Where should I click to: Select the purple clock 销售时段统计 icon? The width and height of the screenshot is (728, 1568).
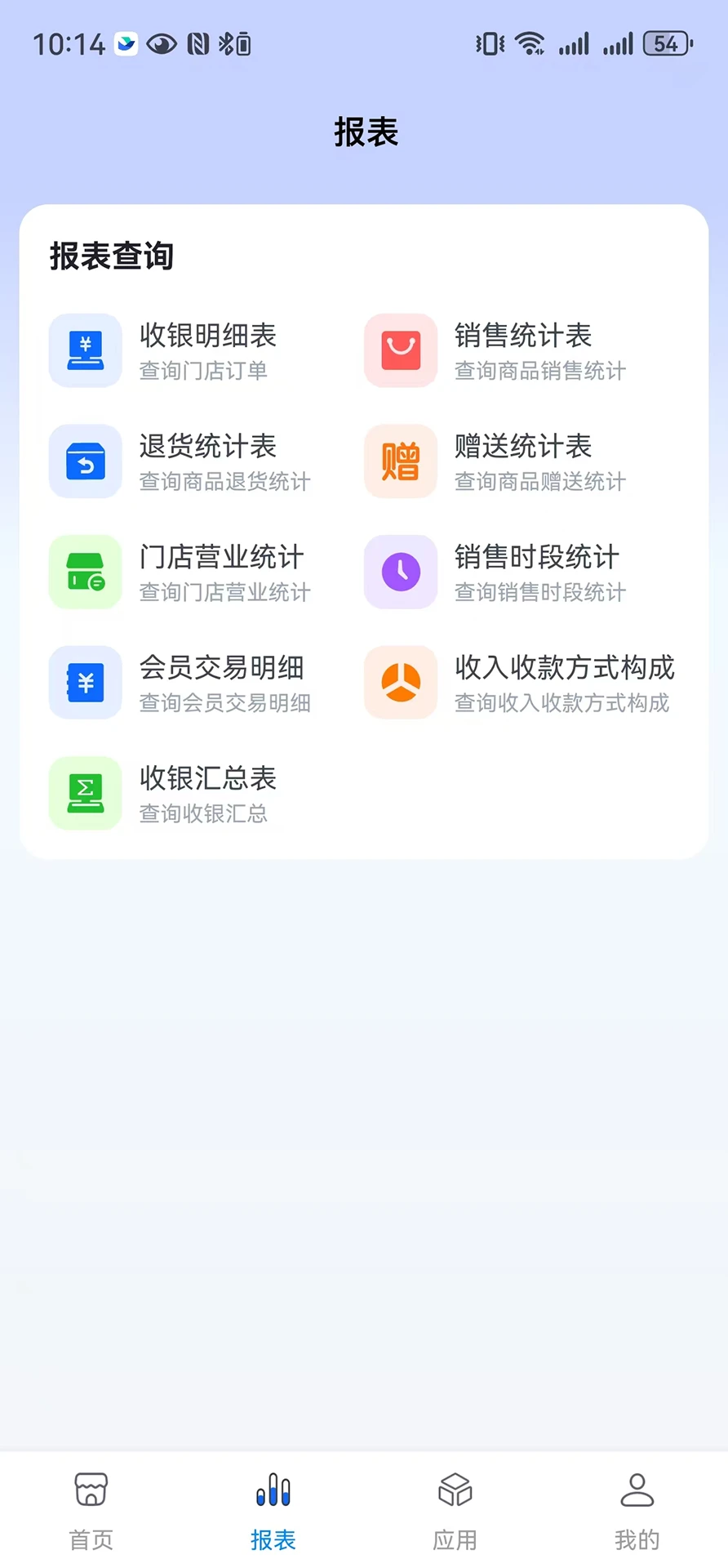tap(400, 572)
